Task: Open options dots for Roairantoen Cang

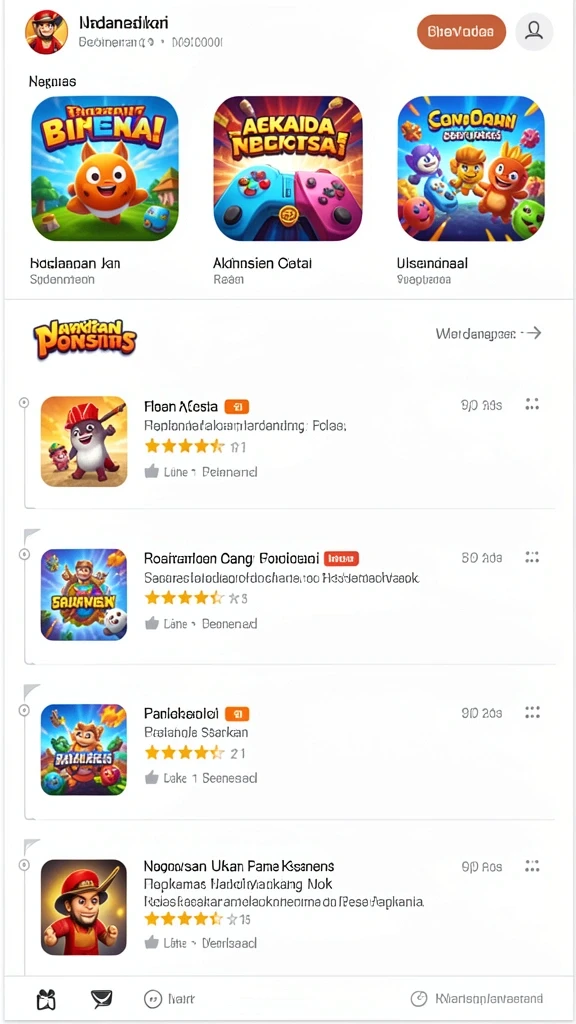Action: (532, 558)
